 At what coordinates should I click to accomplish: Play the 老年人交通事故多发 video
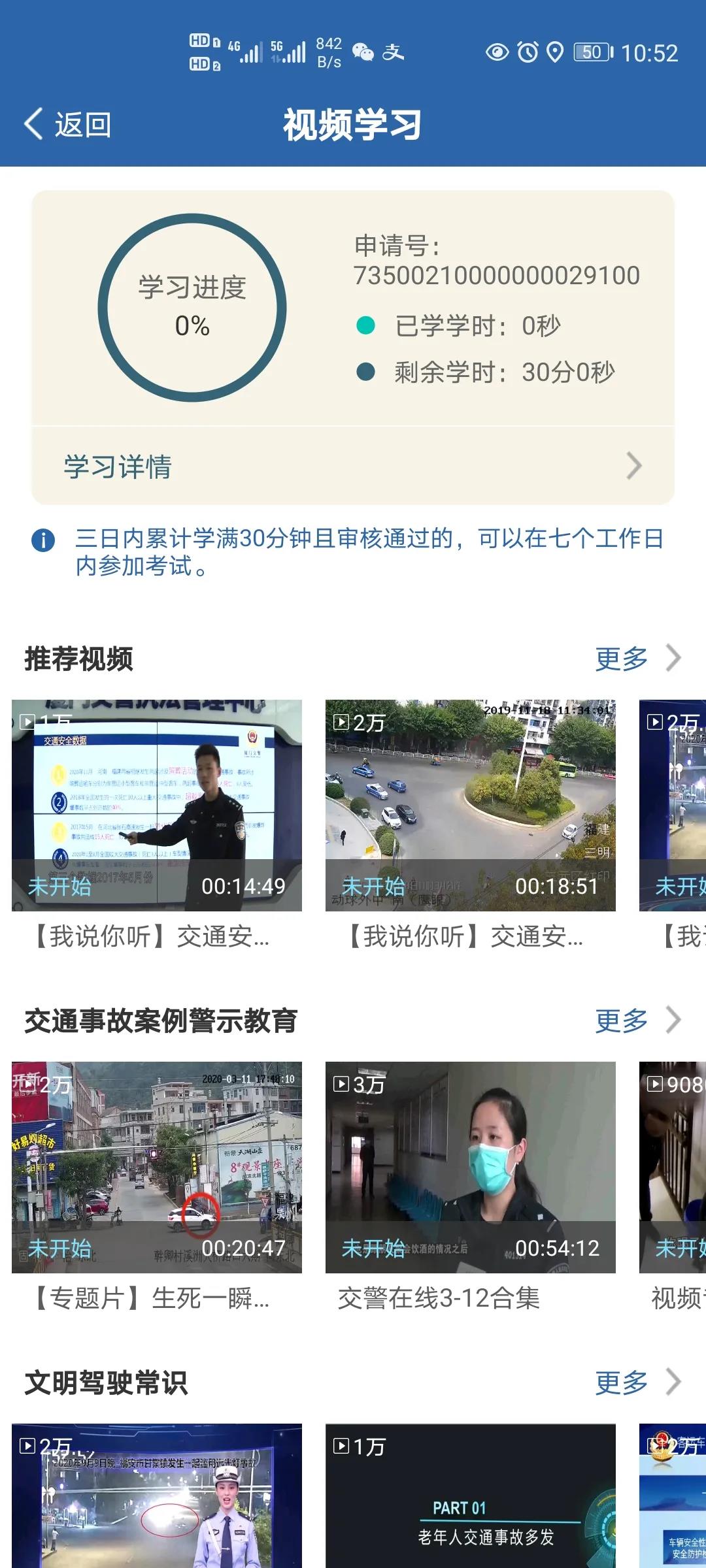click(x=471, y=1496)
